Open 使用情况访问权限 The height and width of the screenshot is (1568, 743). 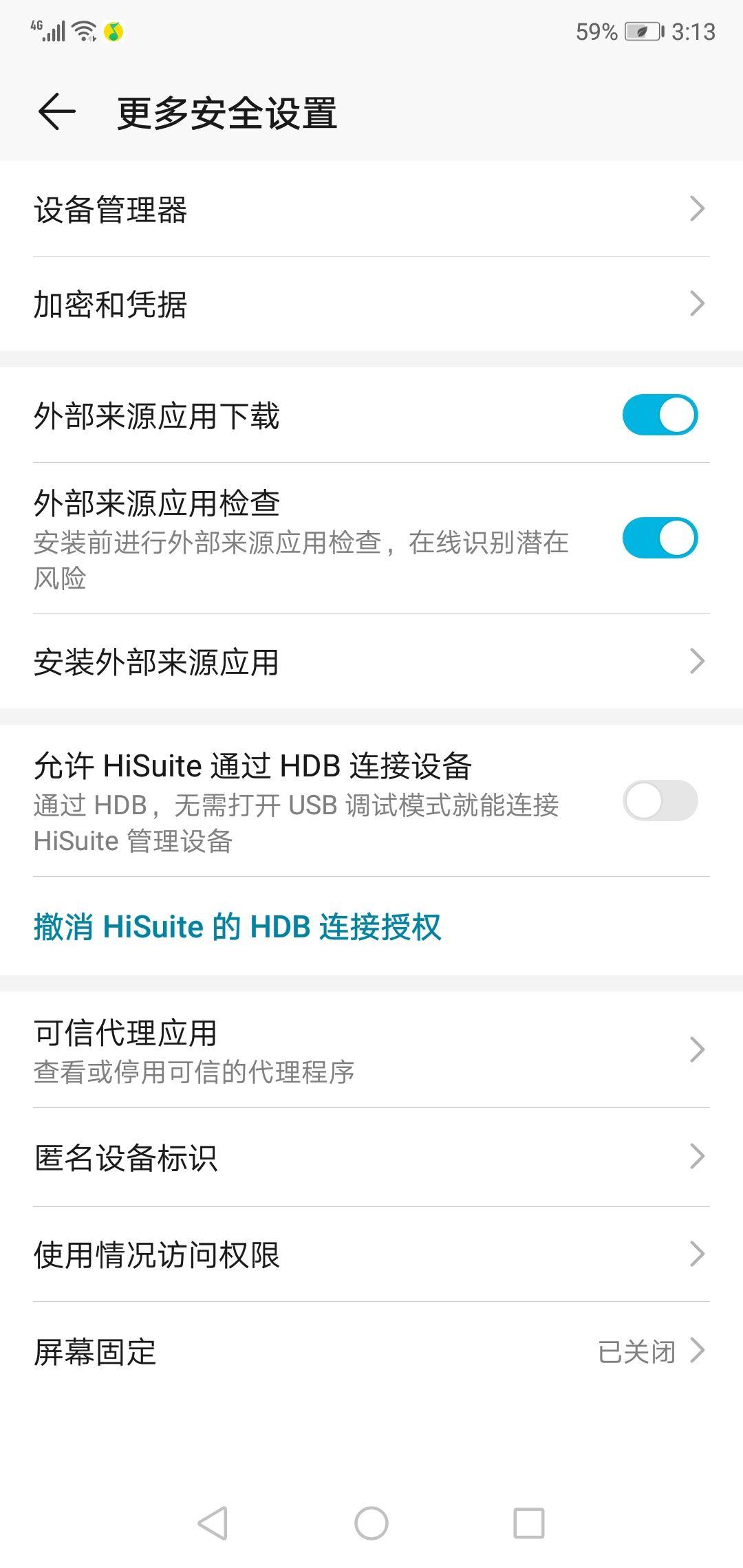pyautogui.click(x=371, y=1254)
